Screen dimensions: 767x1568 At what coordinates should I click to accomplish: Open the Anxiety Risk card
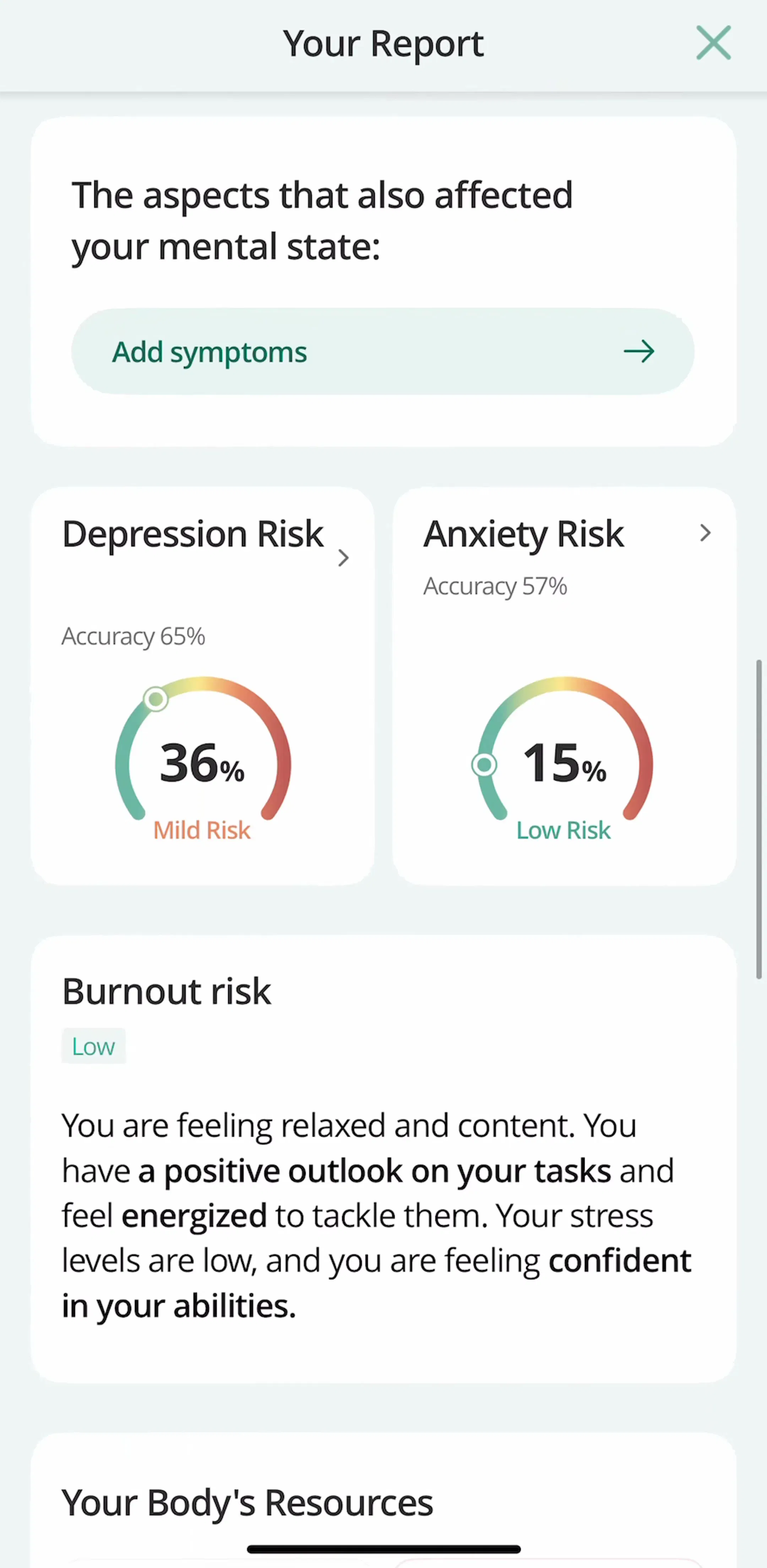(564, 685)
